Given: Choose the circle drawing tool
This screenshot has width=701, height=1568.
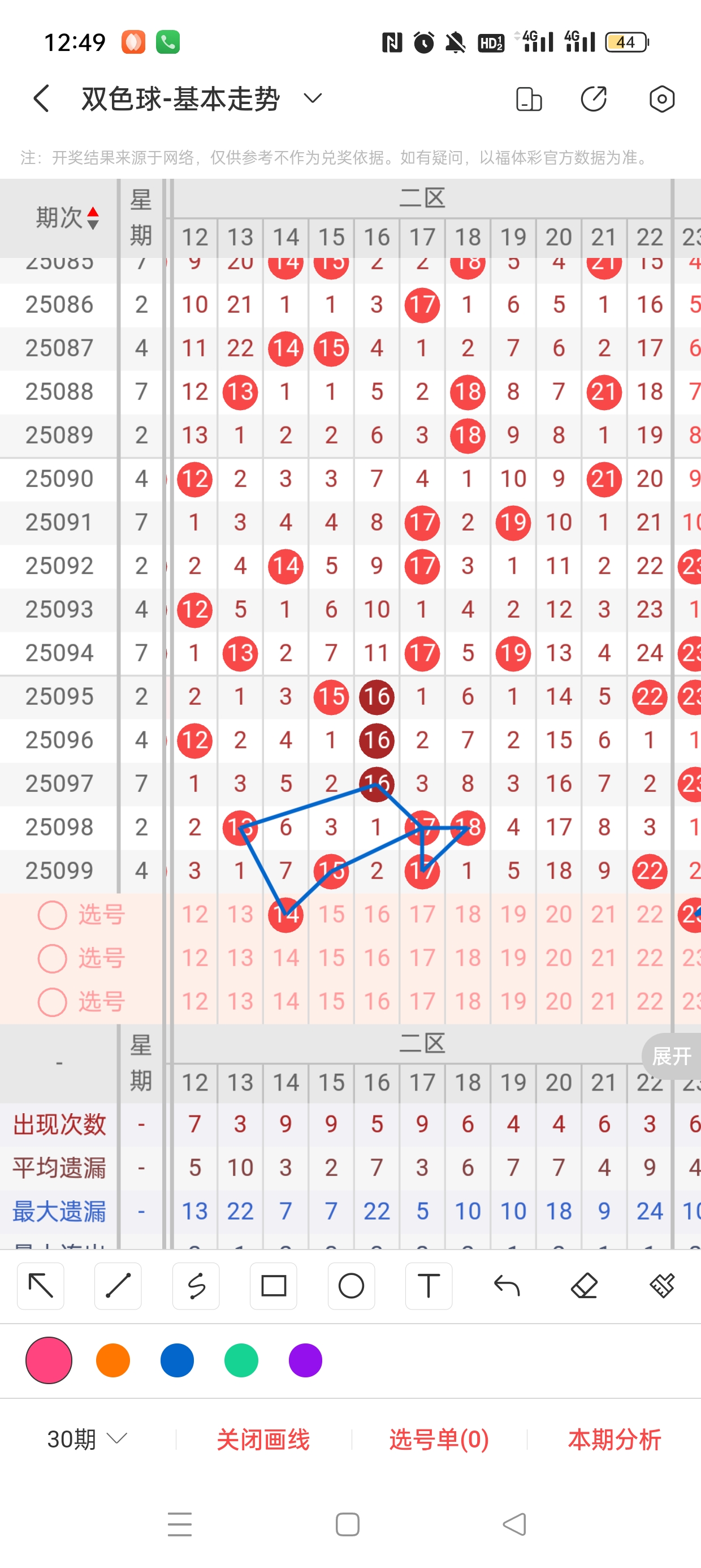Looking at the screenshot, I should pyautogui.click(x=351, y=1286).
